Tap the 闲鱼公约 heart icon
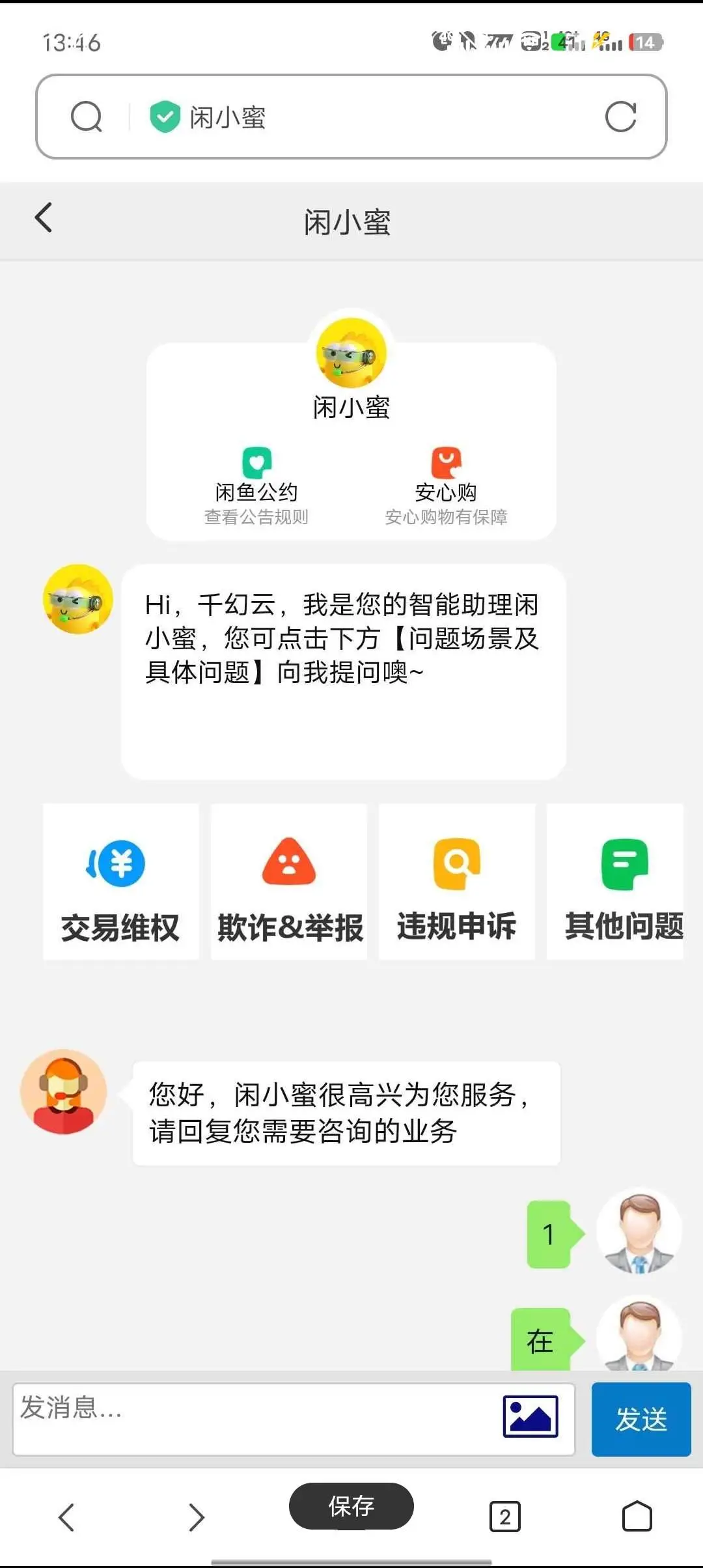 point(257,462)
